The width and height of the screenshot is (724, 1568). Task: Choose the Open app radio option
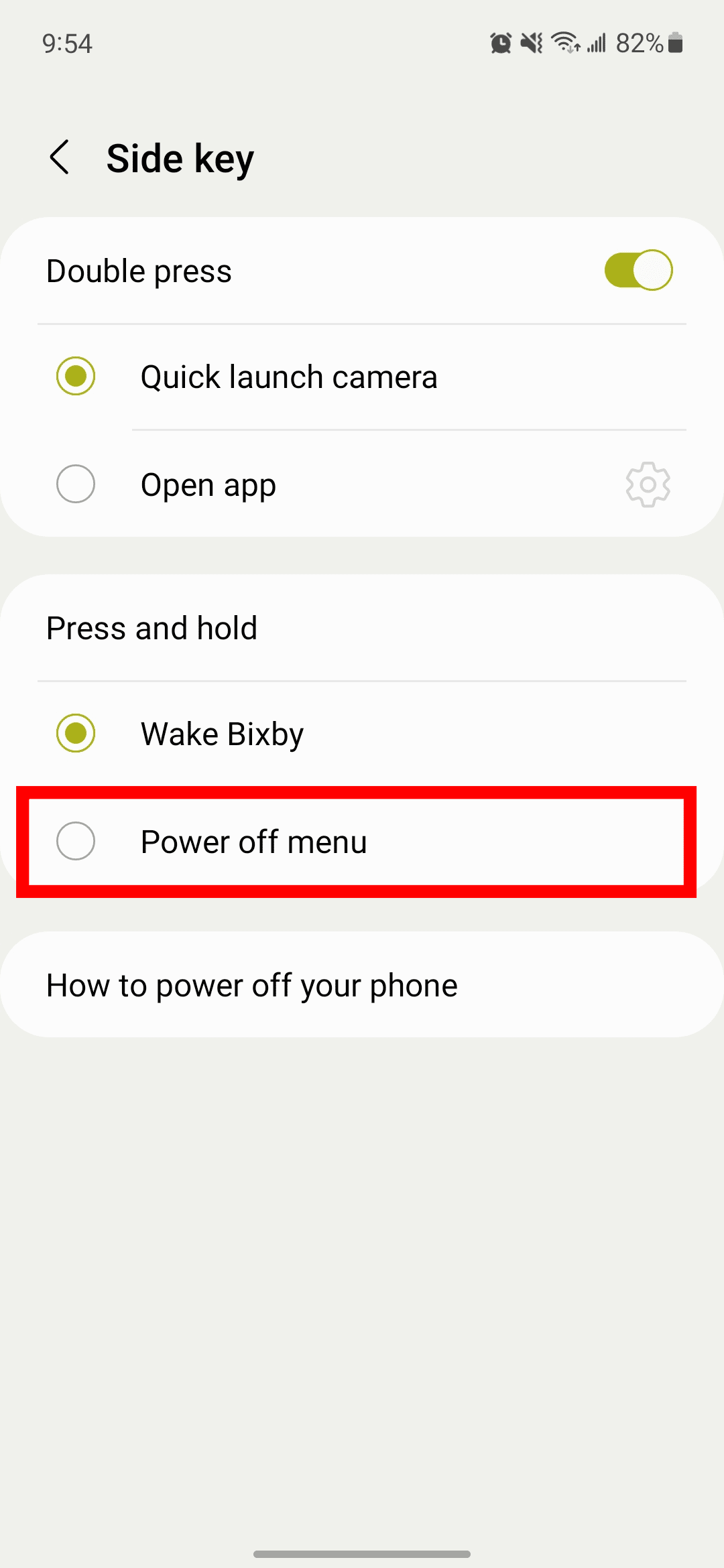pyautogui.click(x=76, y=484)
